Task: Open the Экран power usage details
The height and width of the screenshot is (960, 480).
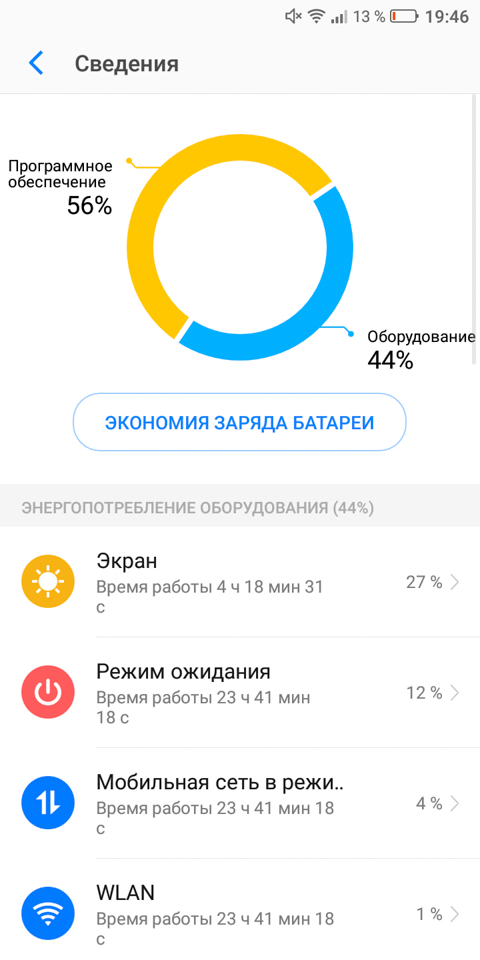Action: [240, 582]
